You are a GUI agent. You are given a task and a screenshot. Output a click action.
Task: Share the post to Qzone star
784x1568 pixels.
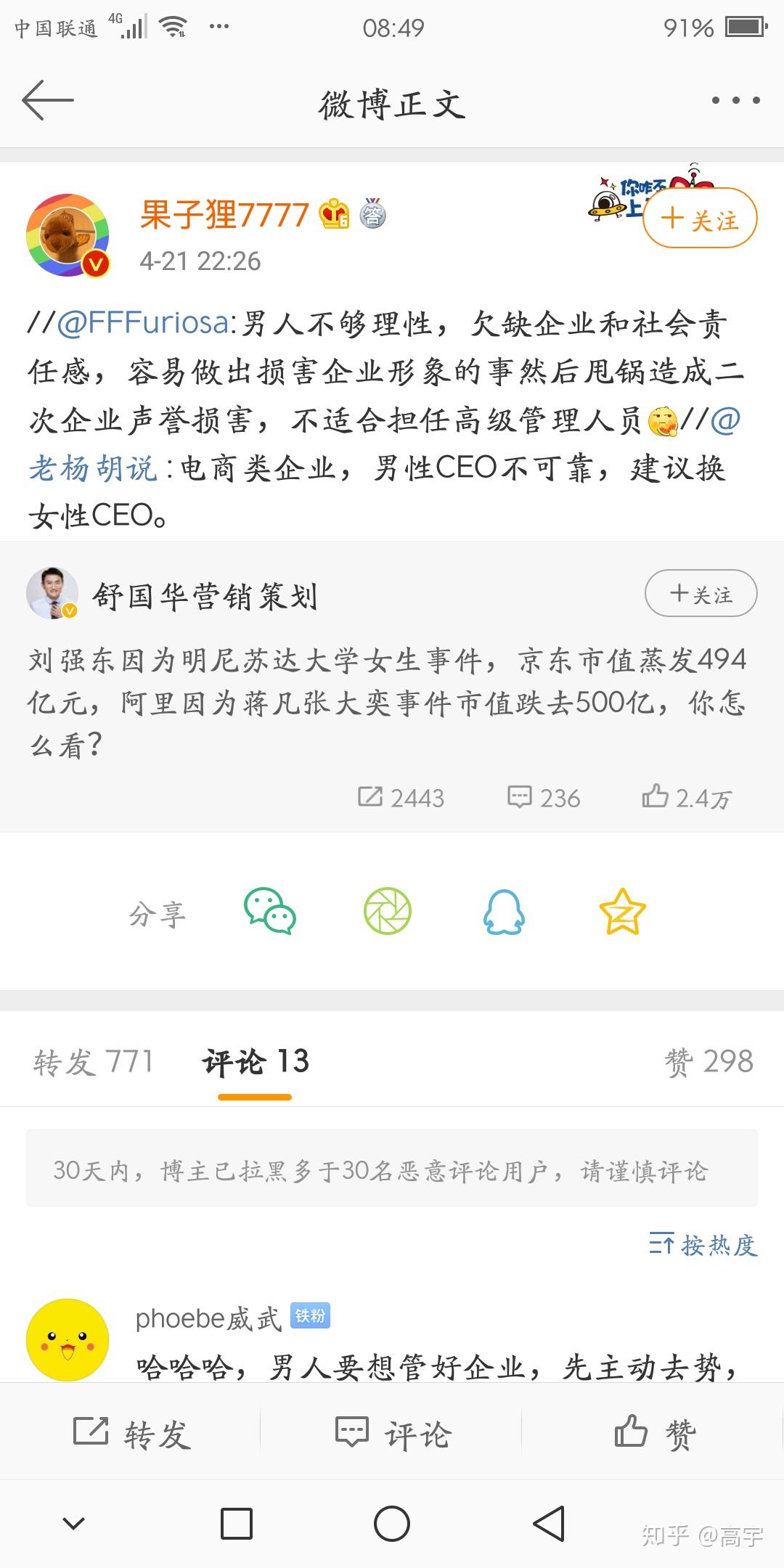(x=623, y=911)
